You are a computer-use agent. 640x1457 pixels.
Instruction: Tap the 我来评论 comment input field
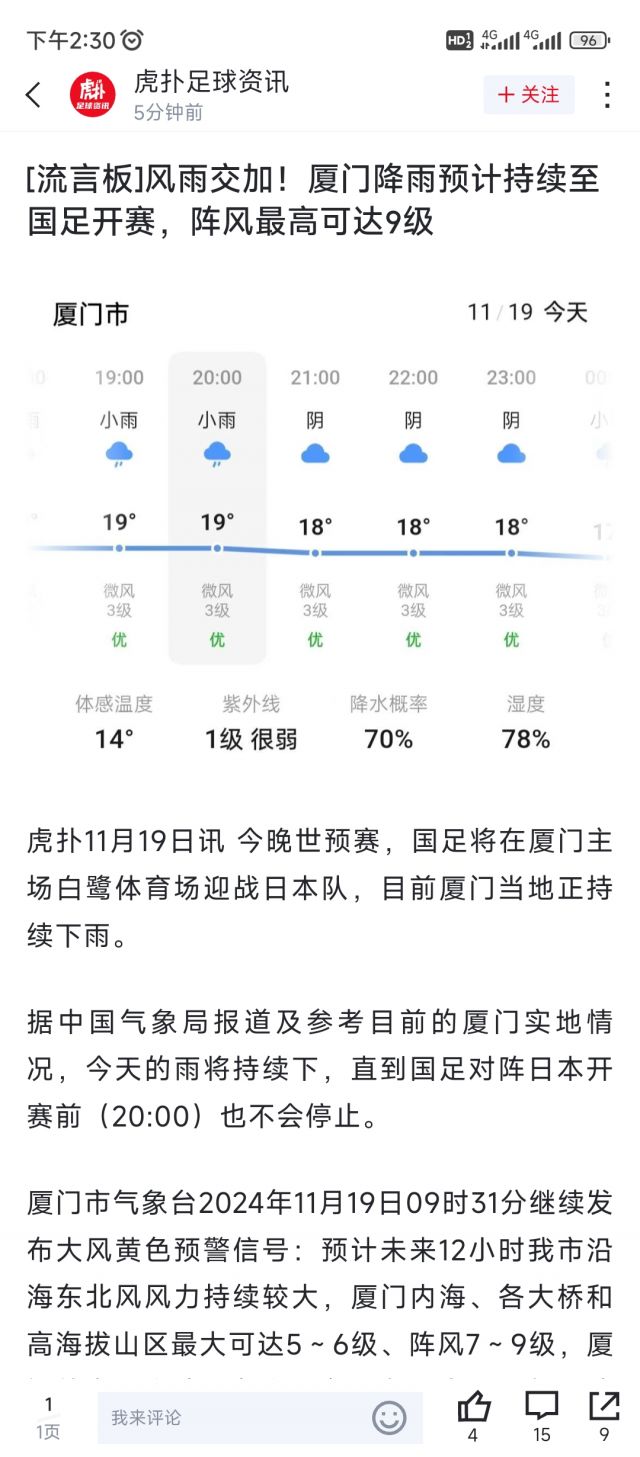[234, 1417]
